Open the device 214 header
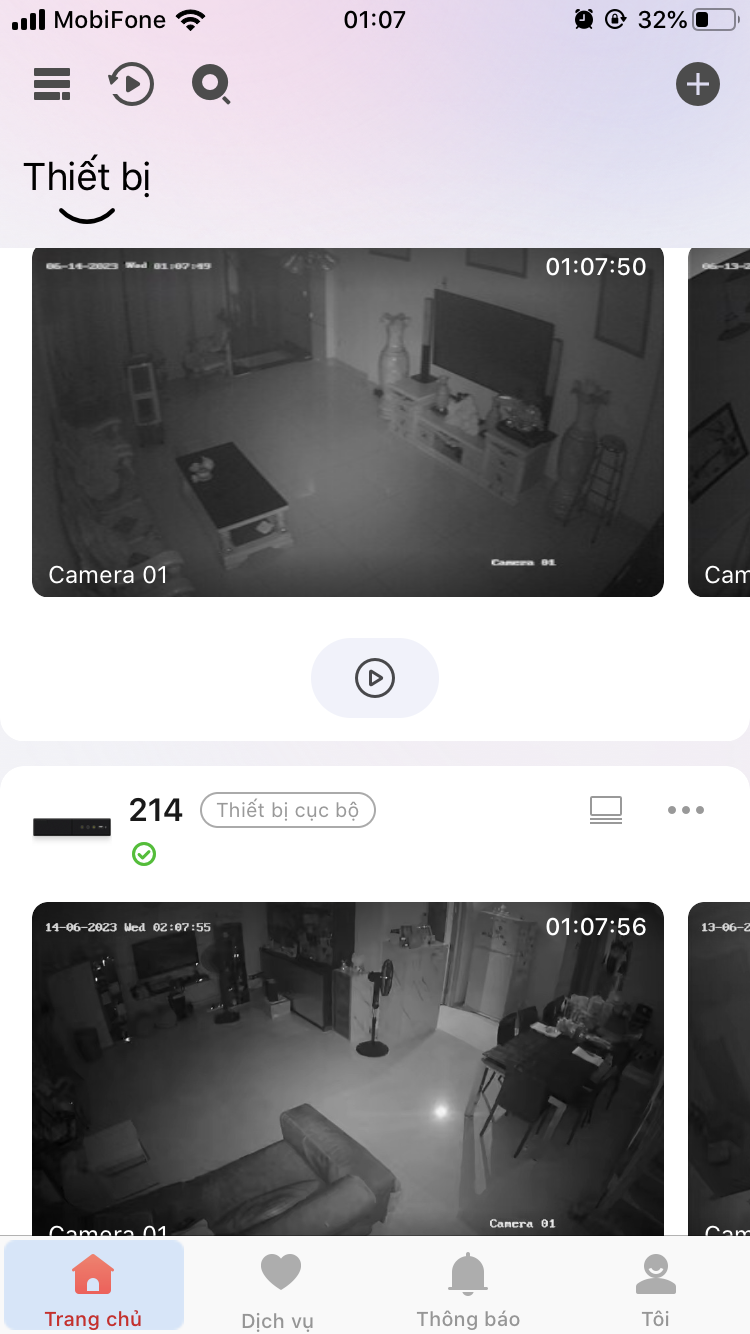The image size is (750, 1334). click(156, 810)
